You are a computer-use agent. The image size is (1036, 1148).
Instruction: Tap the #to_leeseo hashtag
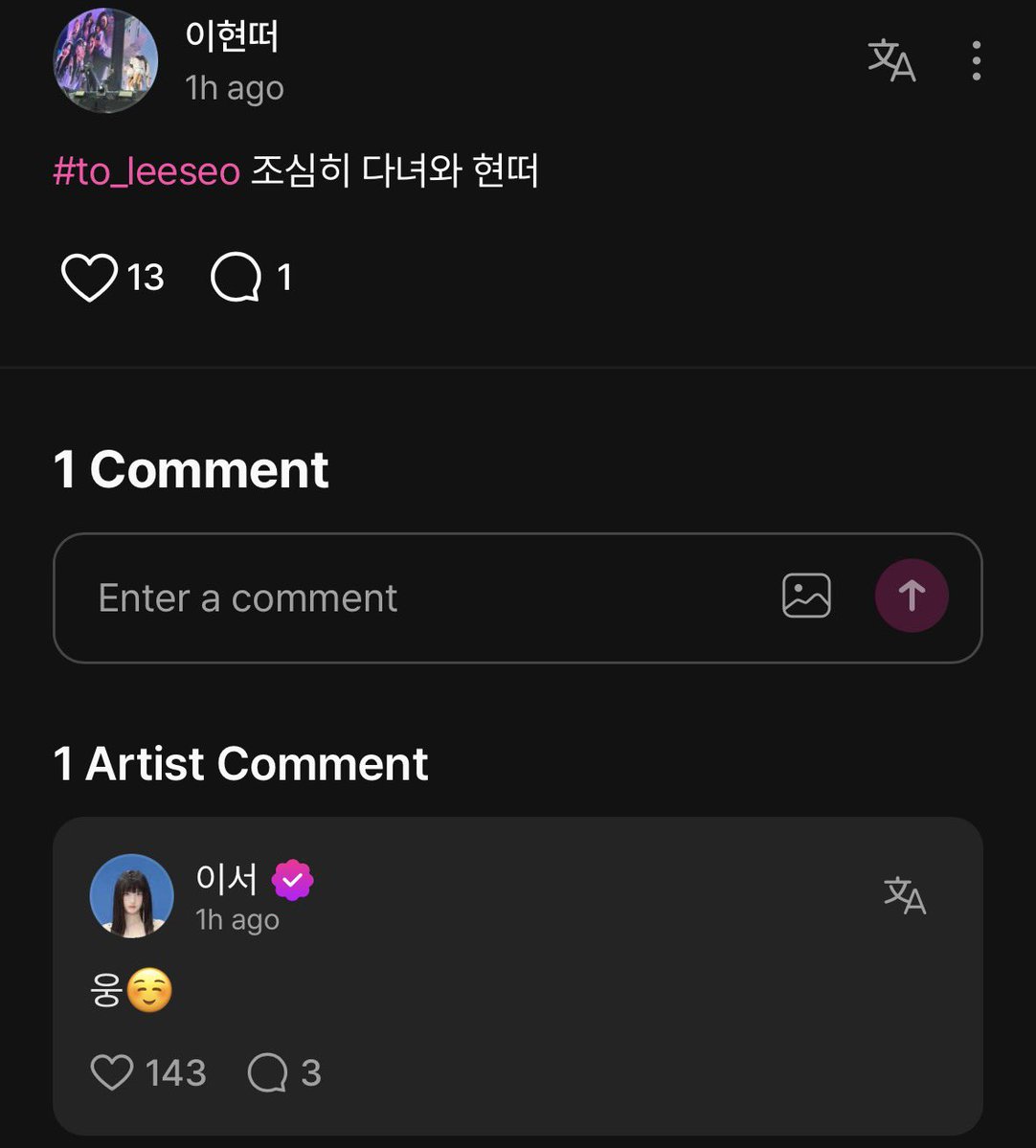coord(146,172)
